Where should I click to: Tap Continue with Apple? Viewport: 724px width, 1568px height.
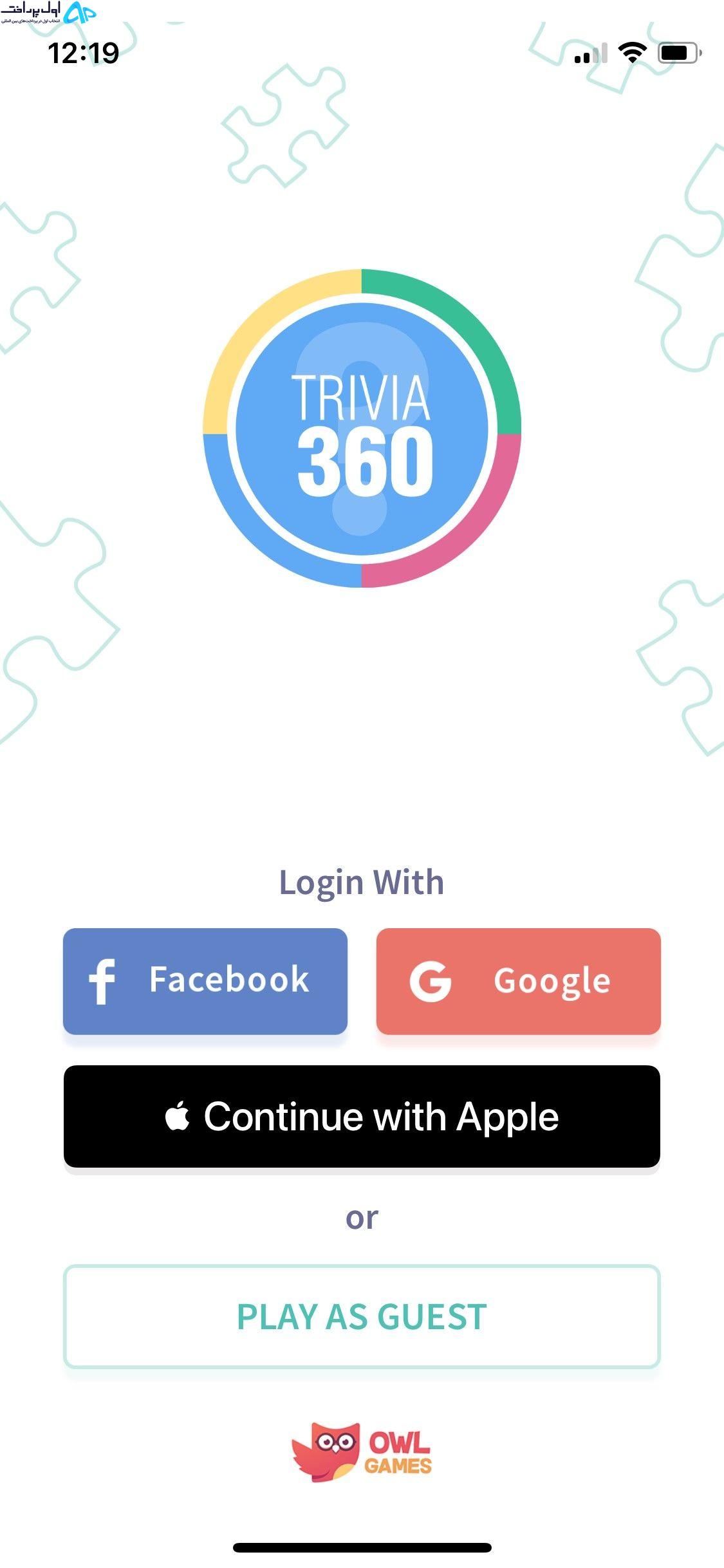coord(362,1116)
